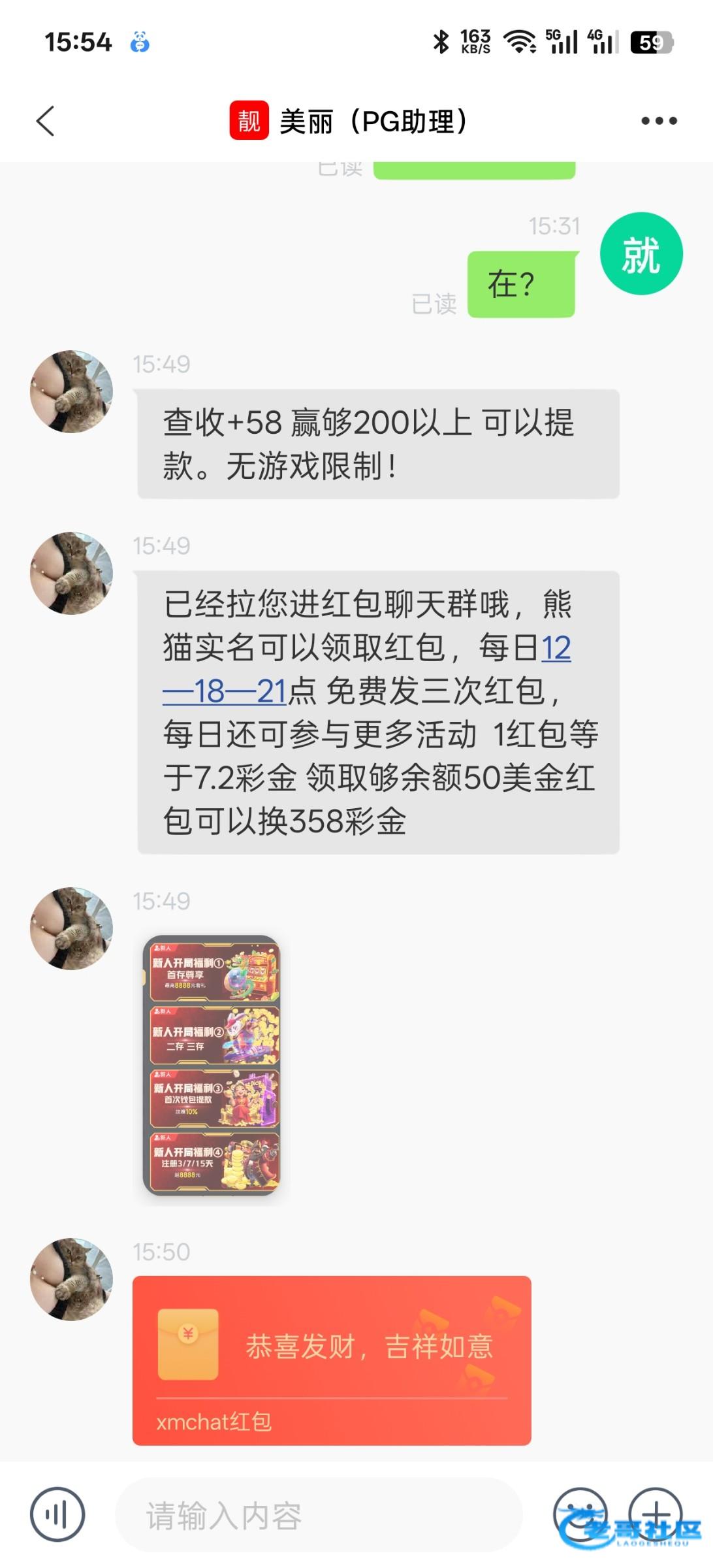Open the xmchat红包 red packet
The height and width of the screenshot is (1568, 713).
(x=332, y=1360)
